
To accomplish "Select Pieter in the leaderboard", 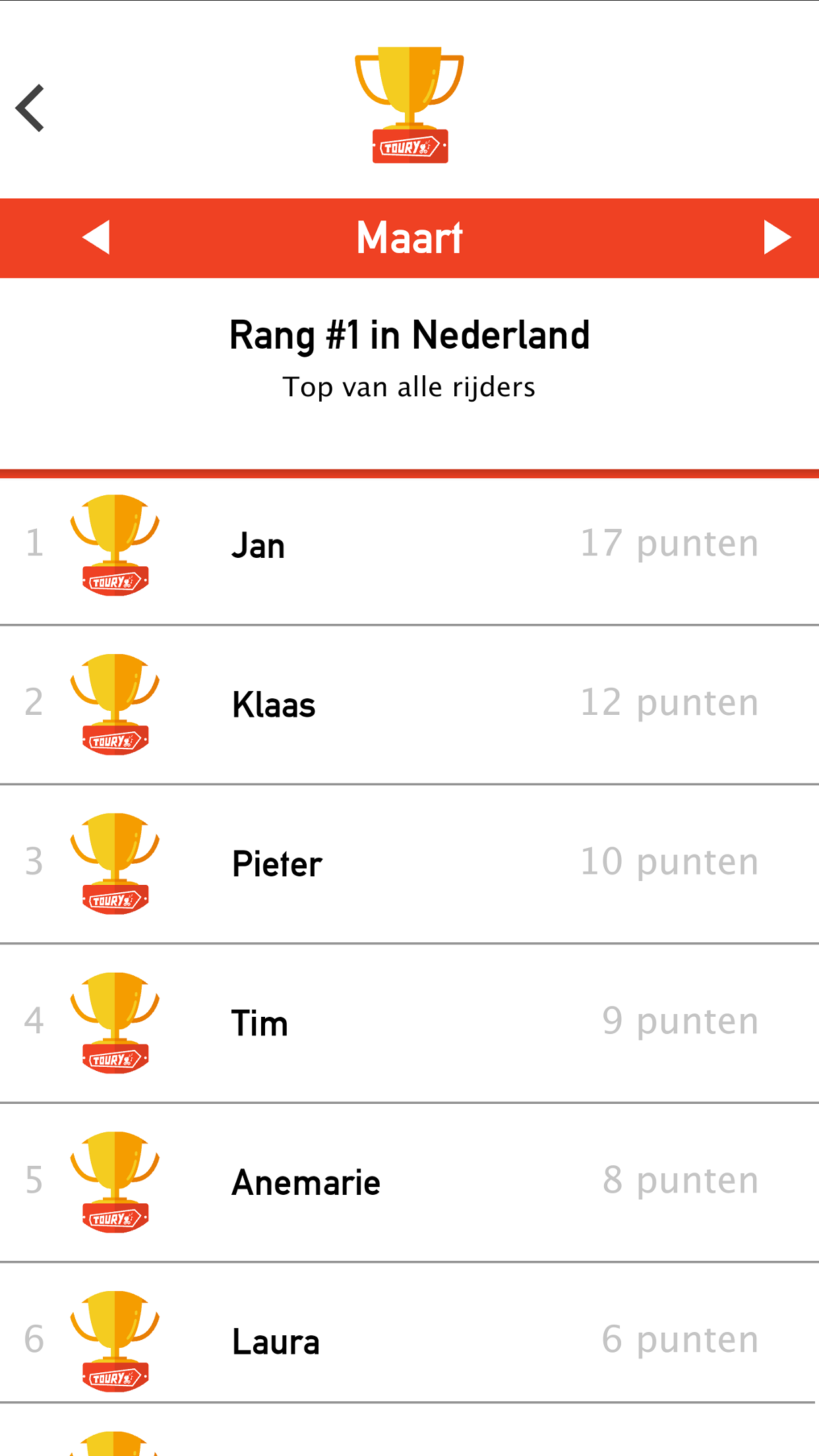I will (409, 864).
